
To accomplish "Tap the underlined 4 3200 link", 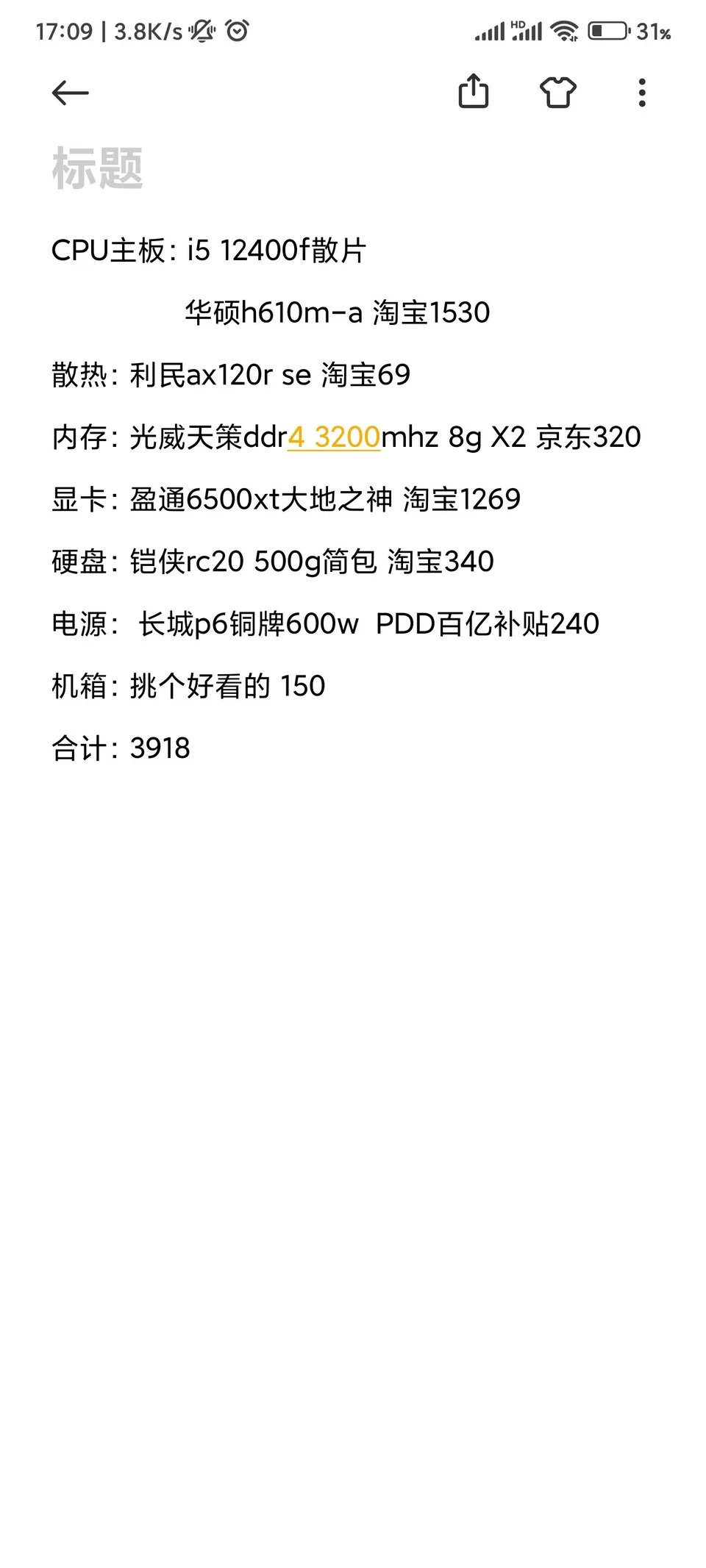I will tap(333, 437).
